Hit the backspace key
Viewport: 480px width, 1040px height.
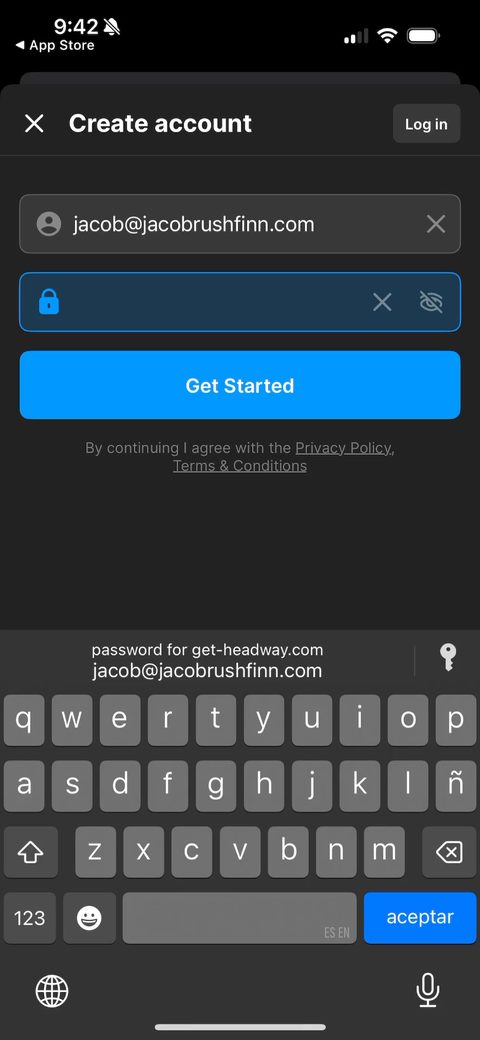pos(450,852)
